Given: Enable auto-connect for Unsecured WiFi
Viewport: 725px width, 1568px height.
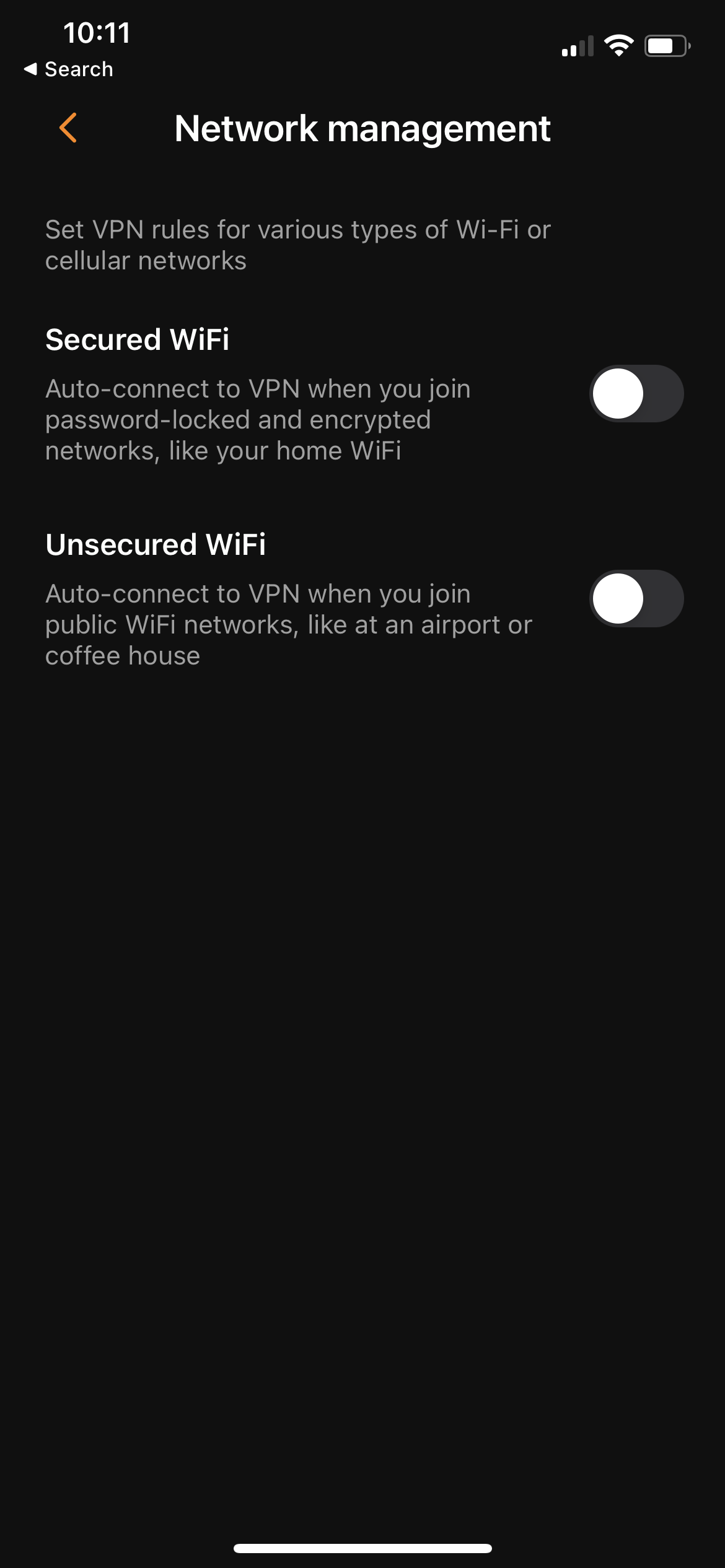Looking at the screenshot, I should pos(636,599).
